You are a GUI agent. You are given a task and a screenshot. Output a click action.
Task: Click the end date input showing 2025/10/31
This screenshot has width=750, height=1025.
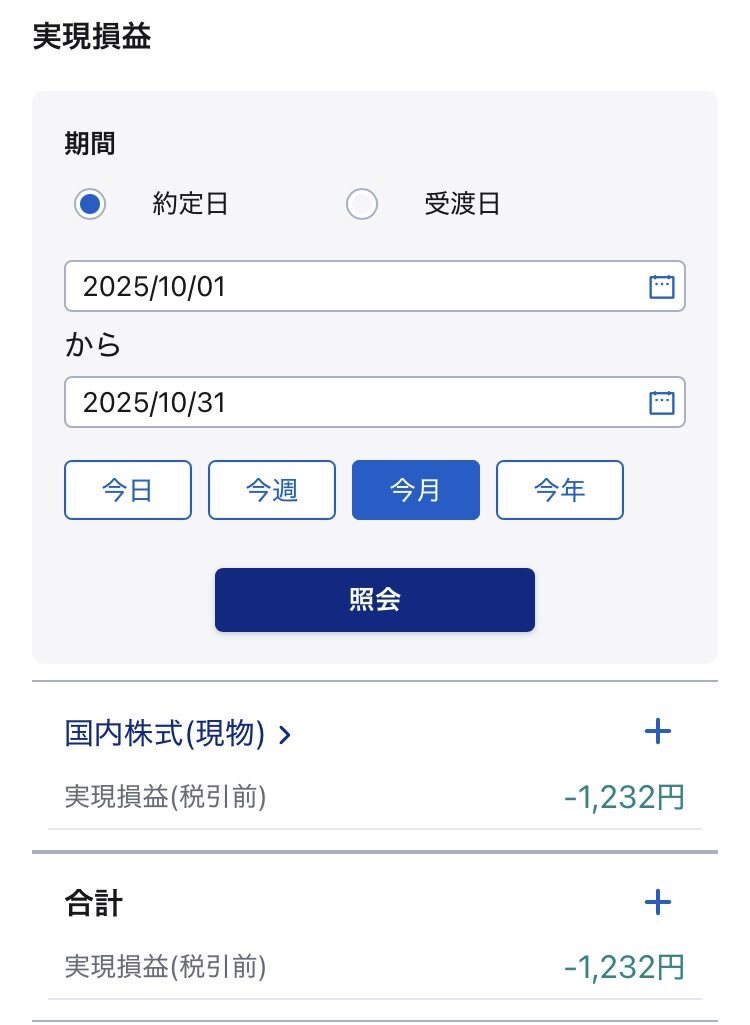coord(300,402)
